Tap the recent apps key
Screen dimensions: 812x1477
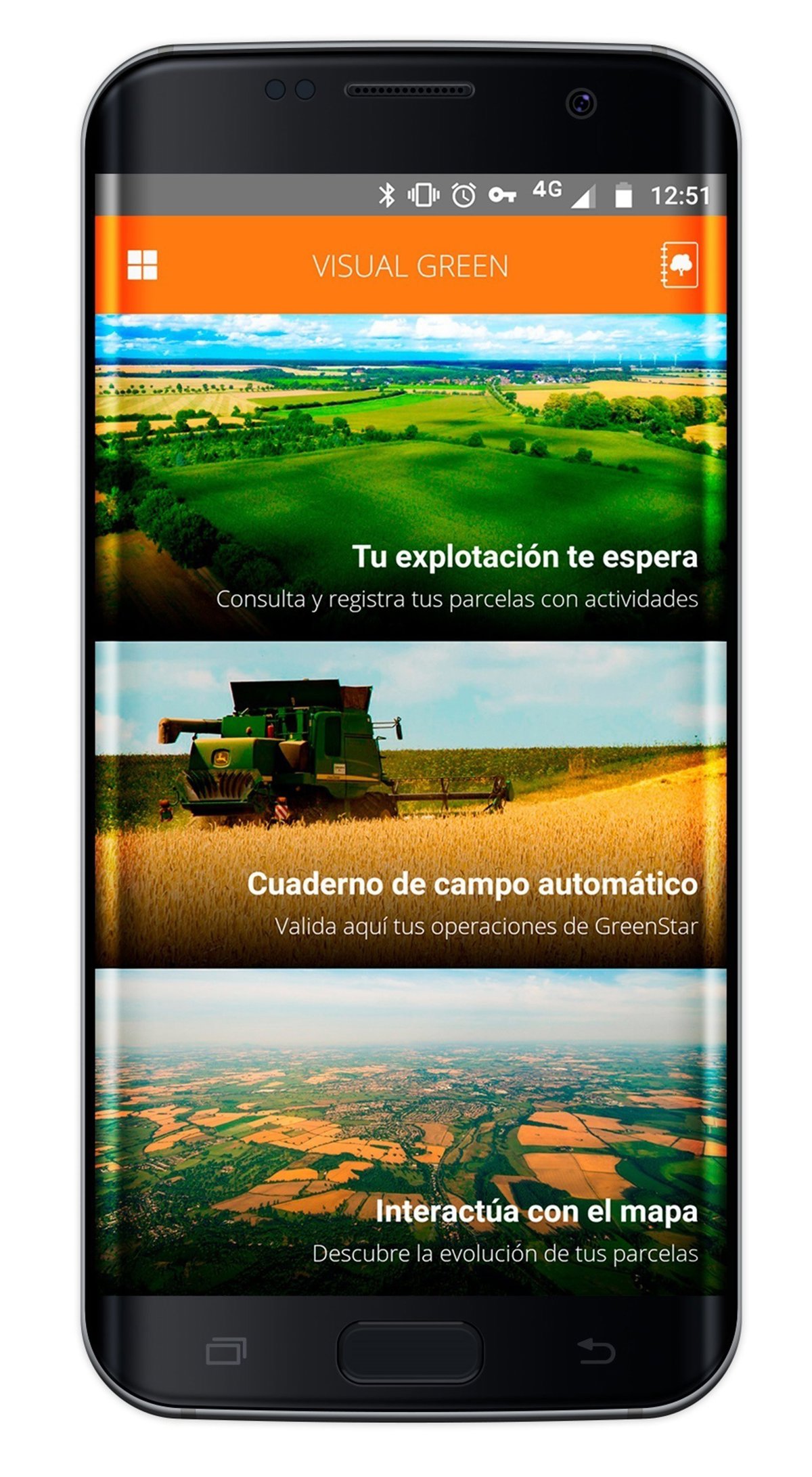225,1350
